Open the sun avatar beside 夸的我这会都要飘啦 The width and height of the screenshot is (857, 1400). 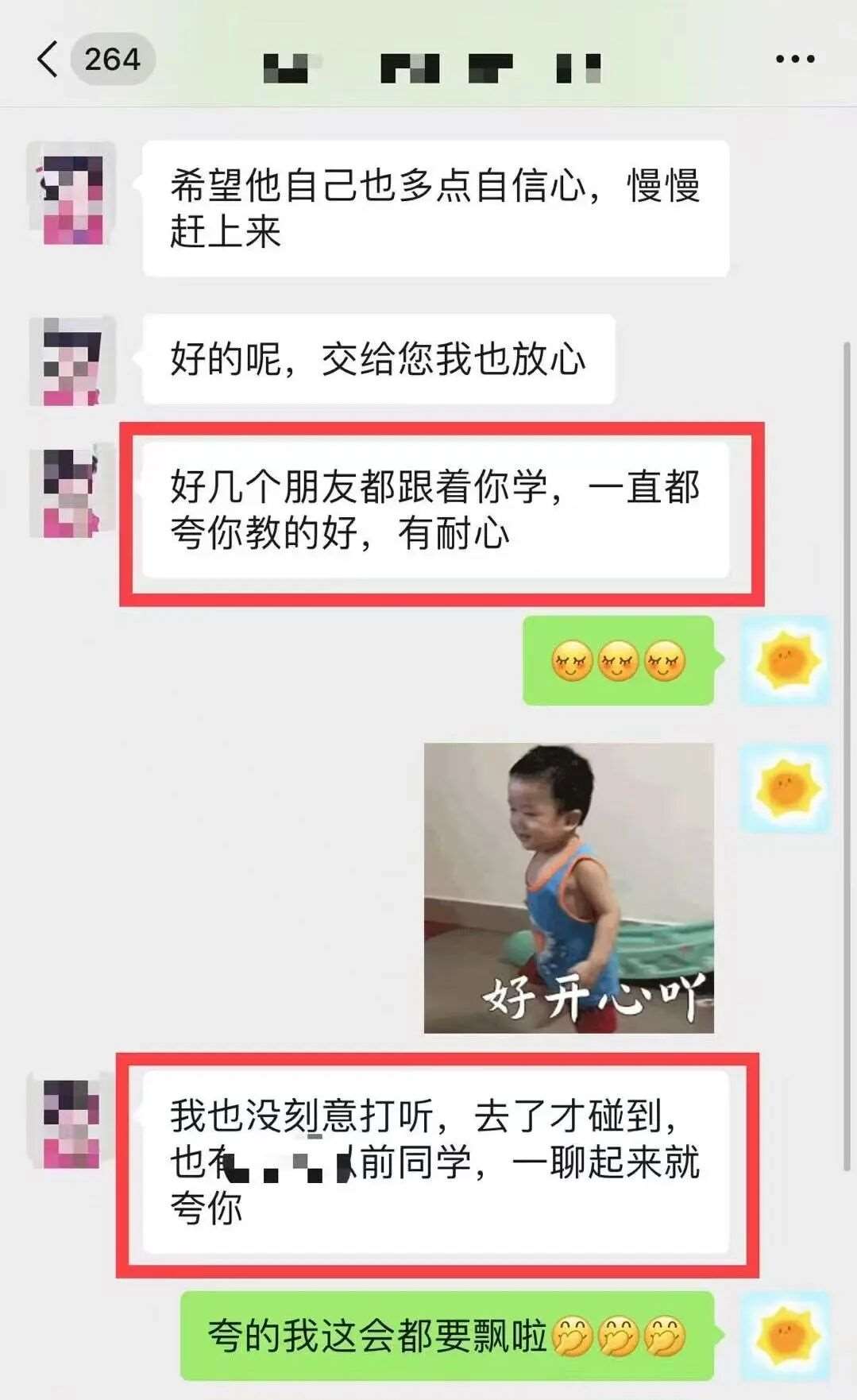786,1336
